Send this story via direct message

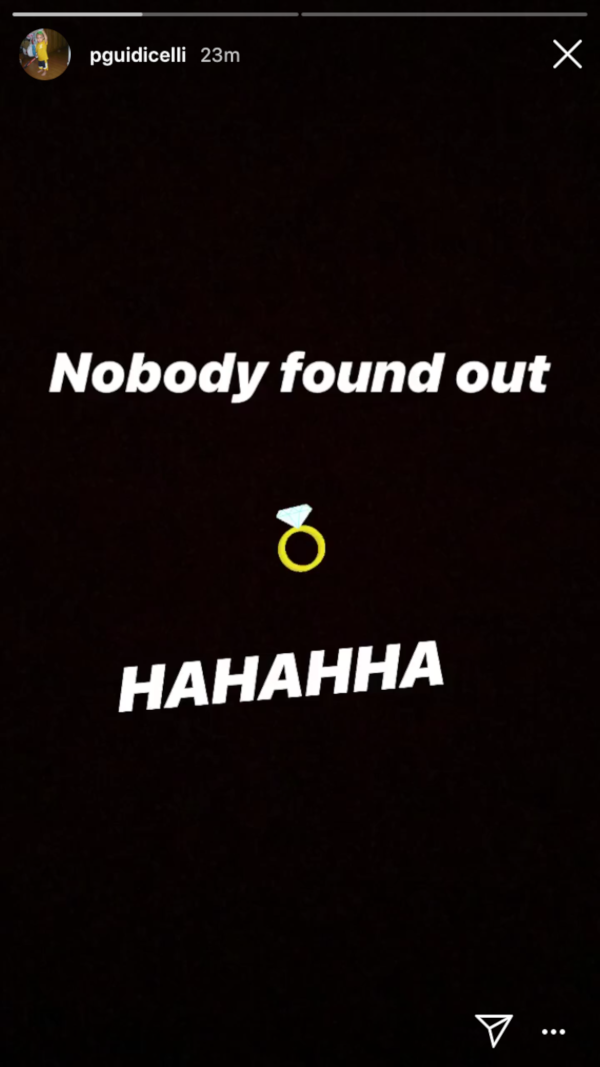click(x=494, y=1030)
